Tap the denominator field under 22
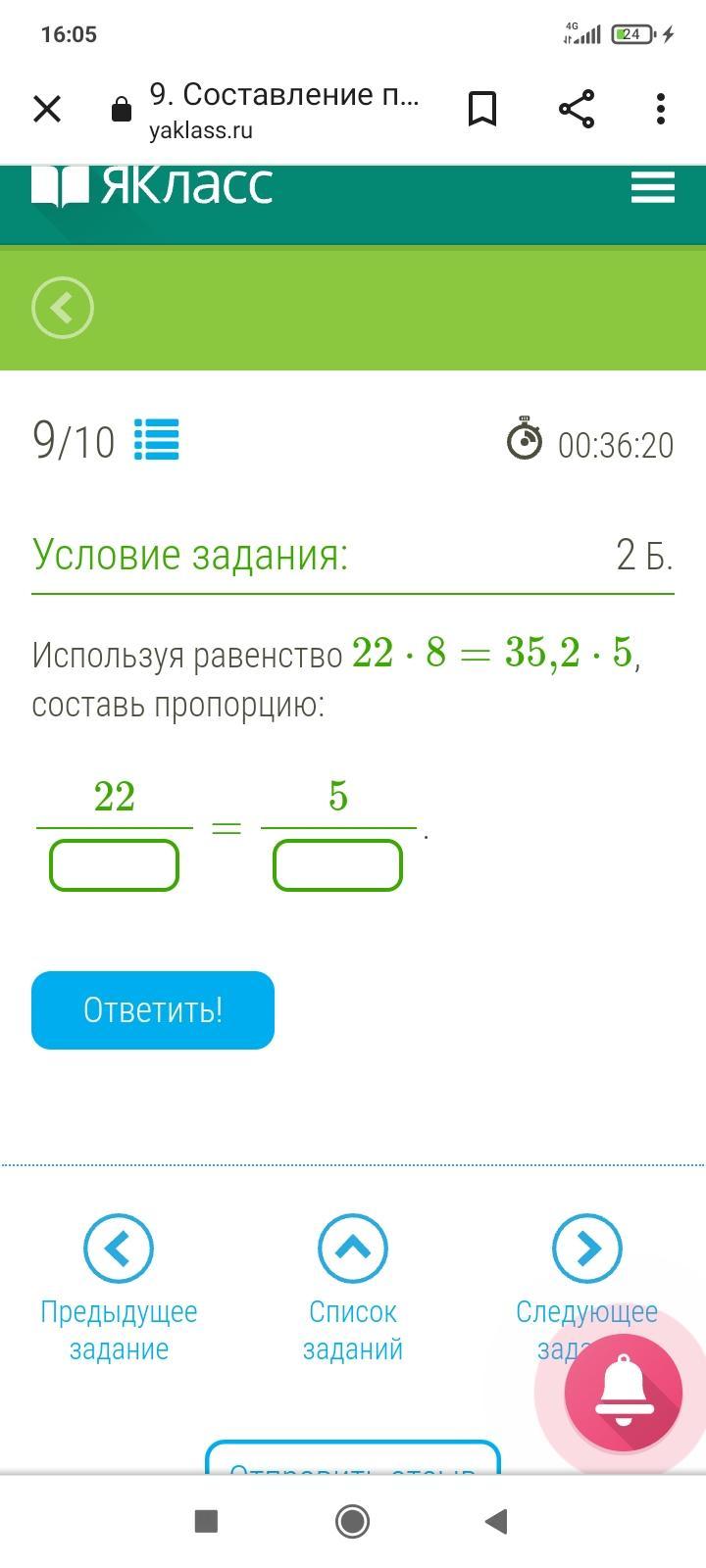This screenshot has width=706, height=1568. 114,865
